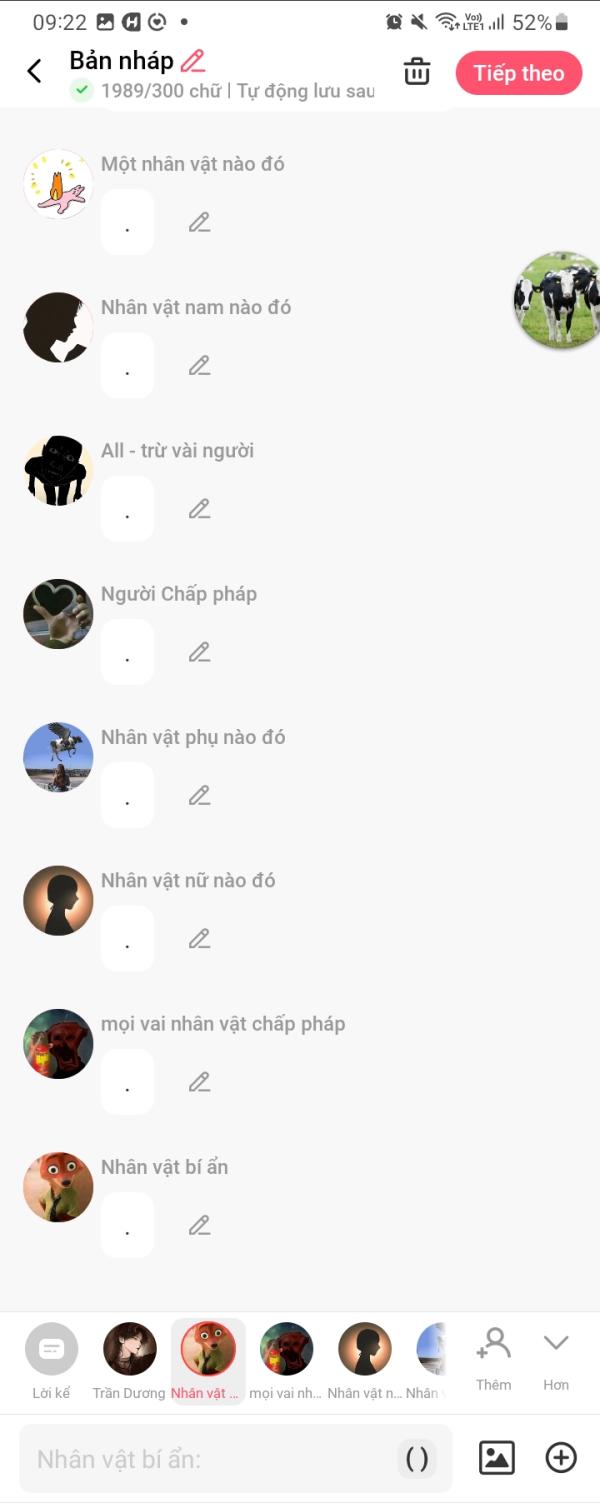Edit message from Nhân vật phụ nào đó
The image size is (600, 1503).
pos(200,795)
